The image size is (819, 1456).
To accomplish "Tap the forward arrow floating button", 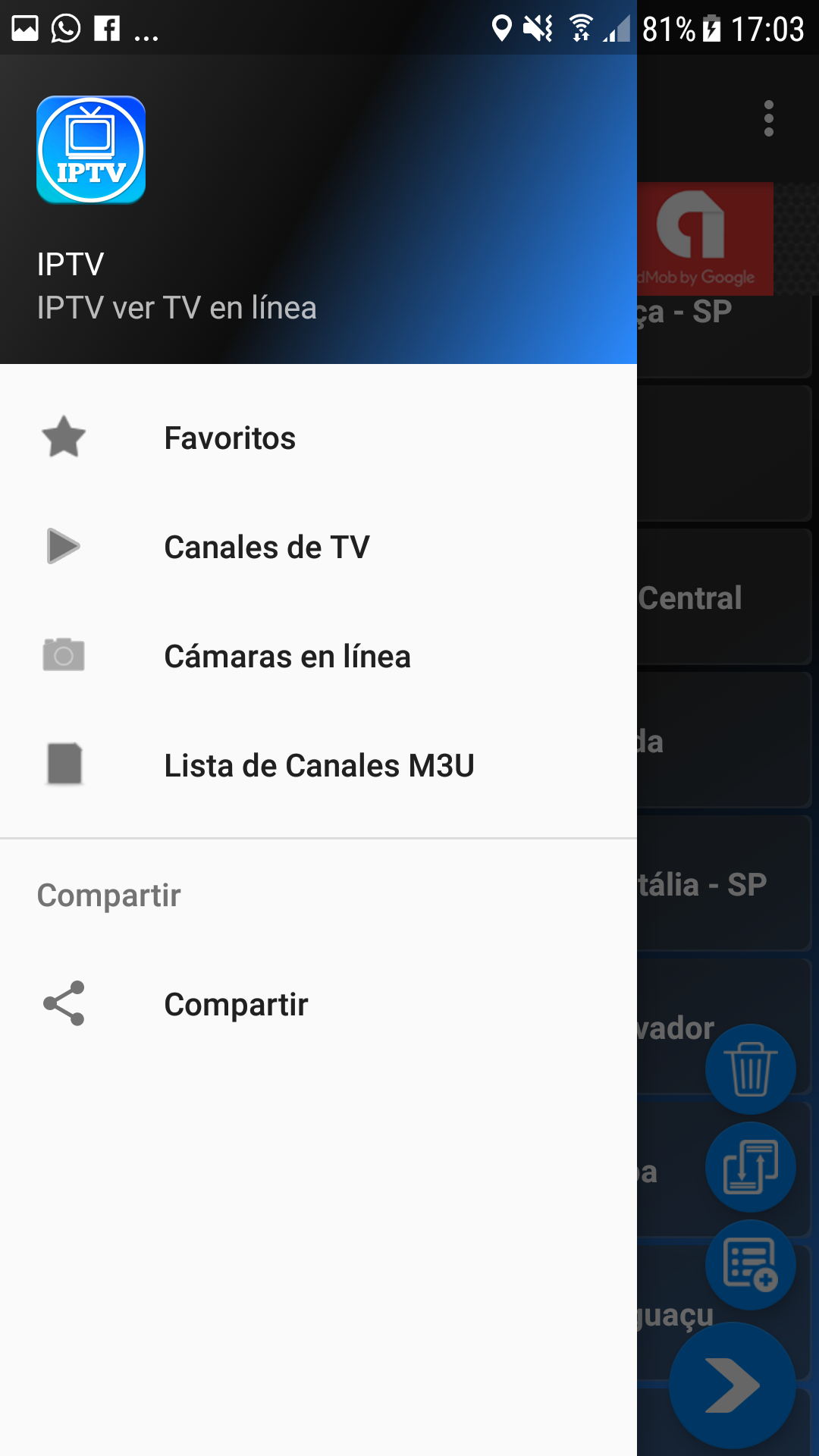I will 733,1386.
